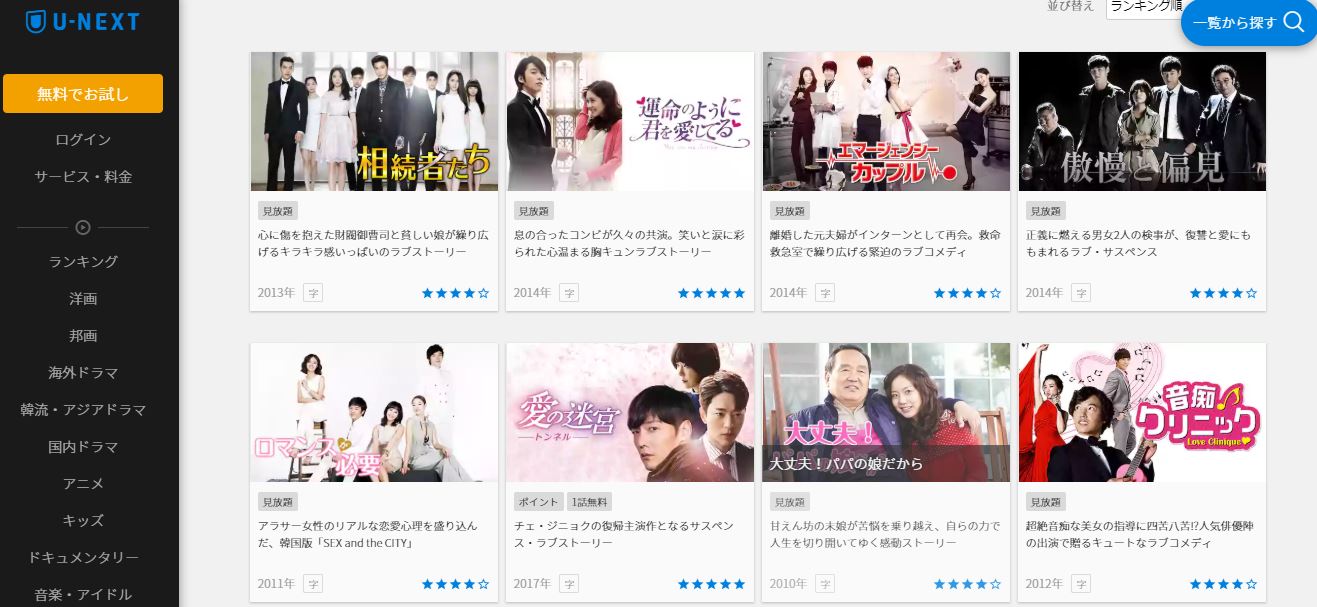
Task: Open 韓流・アジアドラマ category
Action: point(83,410)
